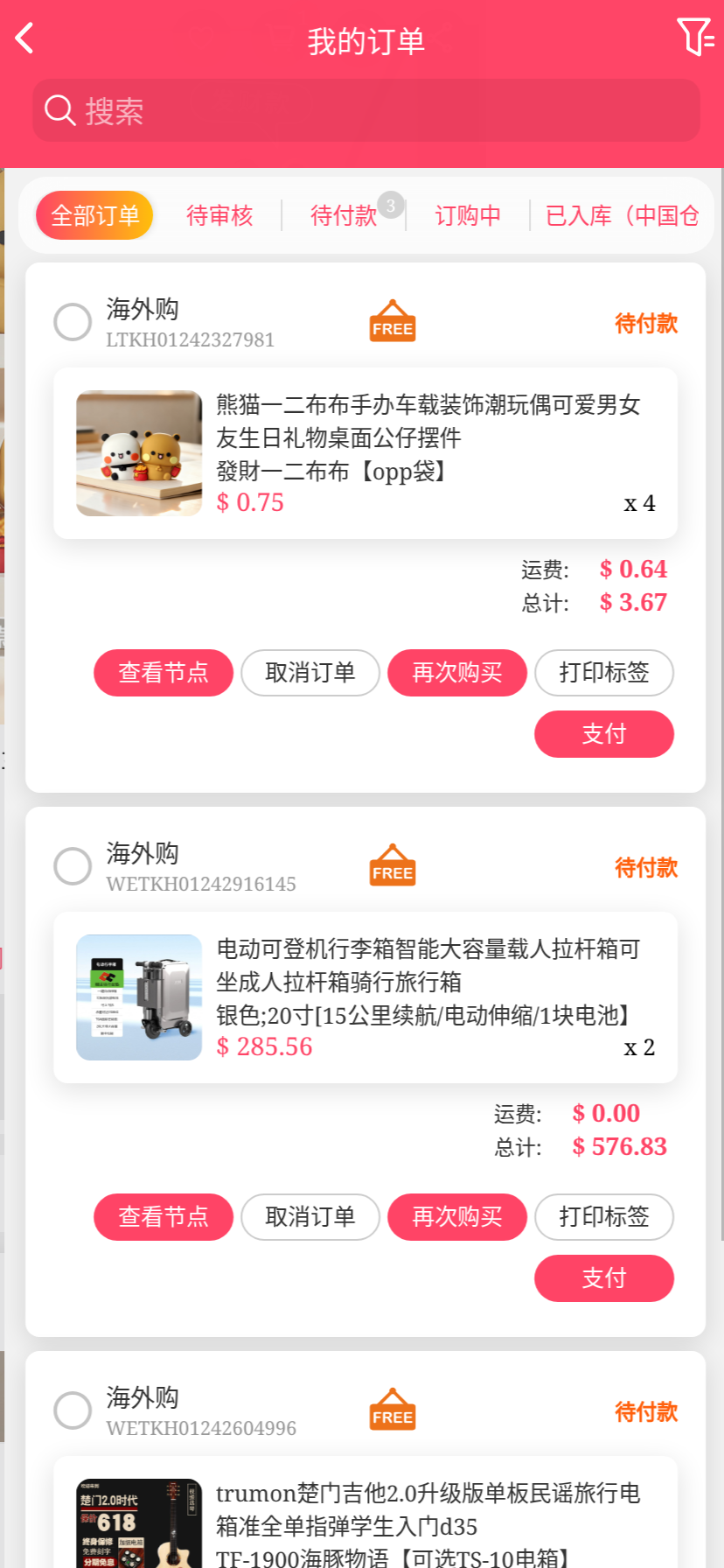Screen dimensions: 724x1568
Task: View 查看节点 for order LTKH01242327981
Action: pyautogui.click(x=164, y=673)
